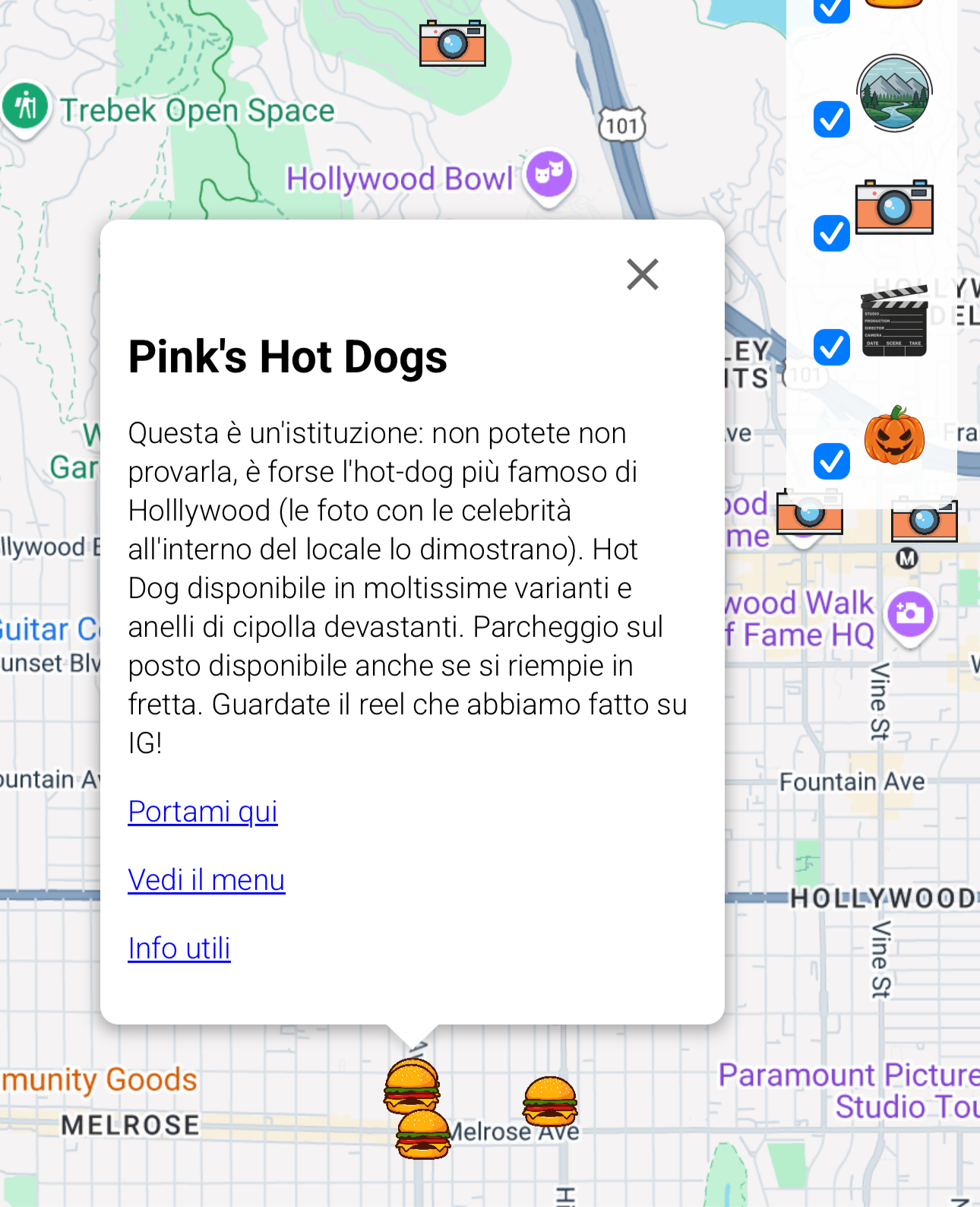Select the burger marker right of Melrose Ave label
980x1207 pixels.
coord(550,1101)
